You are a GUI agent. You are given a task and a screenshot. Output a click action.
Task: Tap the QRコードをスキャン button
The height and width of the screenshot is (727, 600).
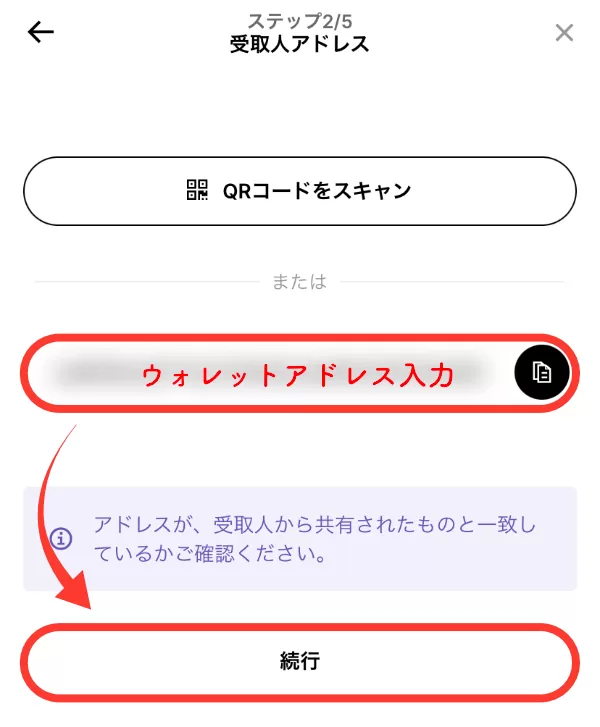[300, 191]
